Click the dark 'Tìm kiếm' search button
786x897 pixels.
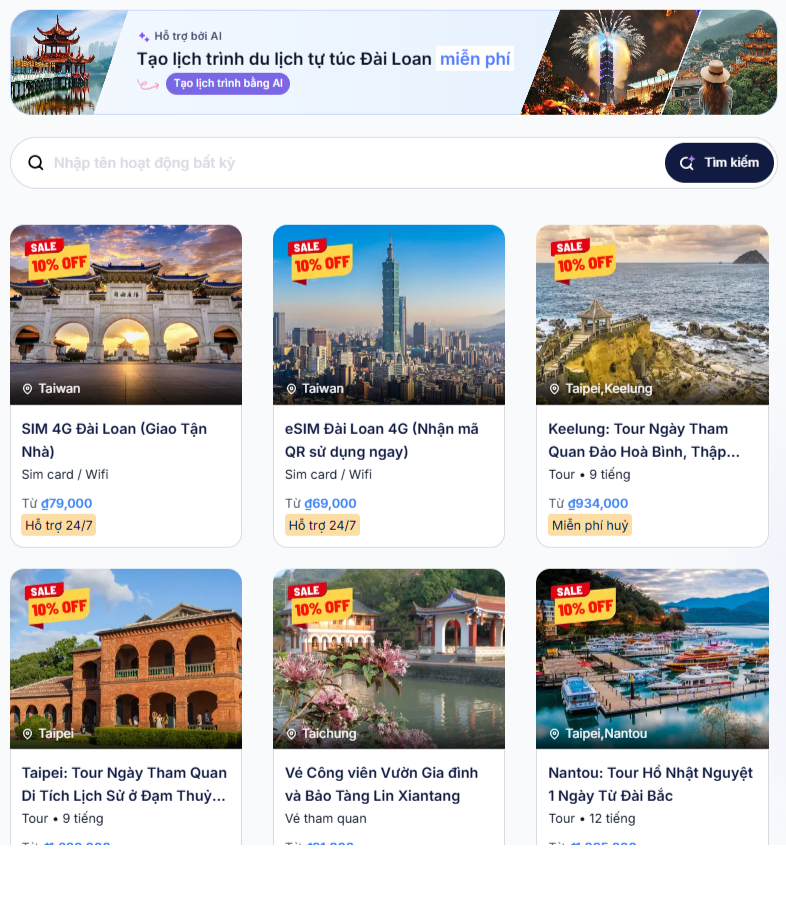point(719,162)
